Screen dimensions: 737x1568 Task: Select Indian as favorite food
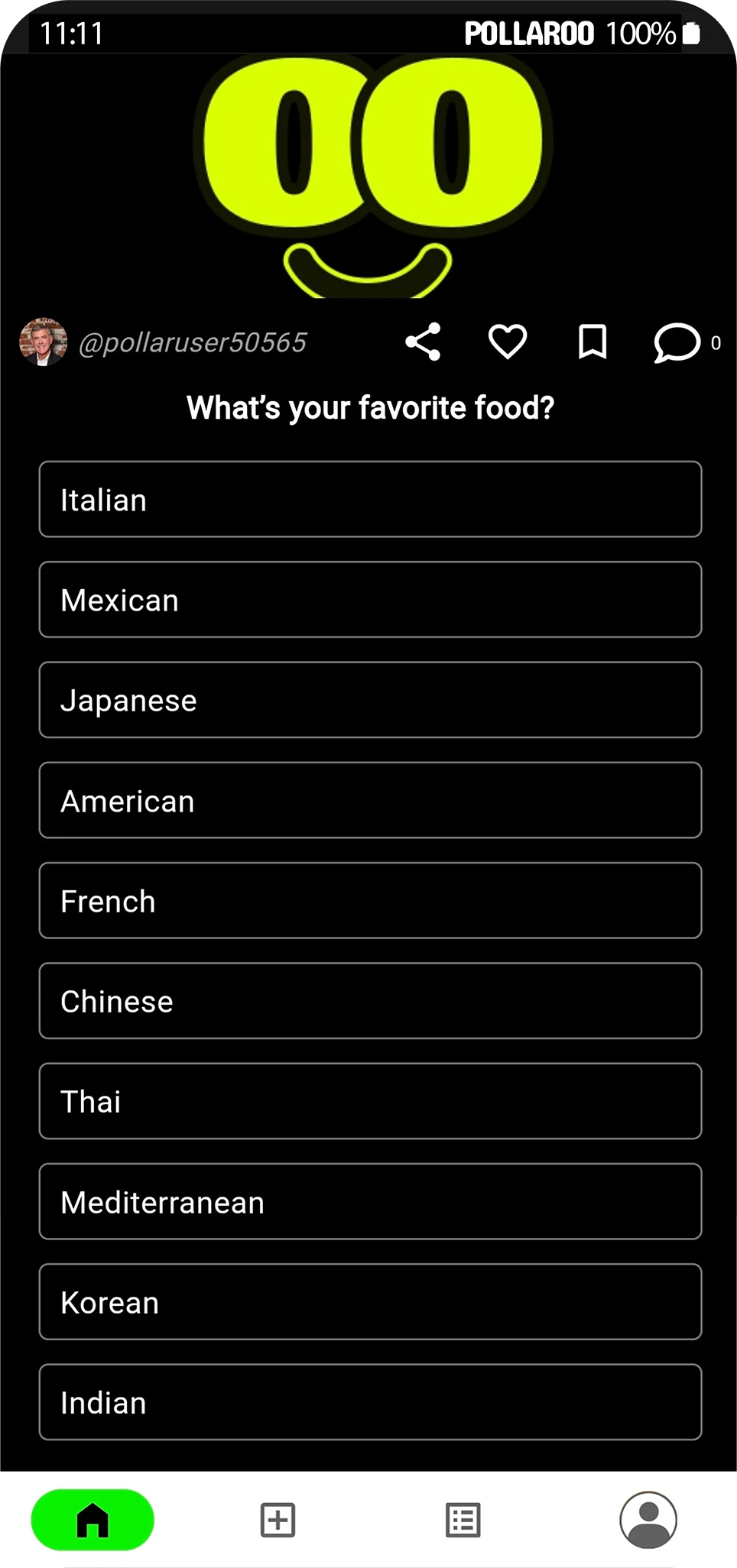pyautogui.click(x=370, y=1402)
